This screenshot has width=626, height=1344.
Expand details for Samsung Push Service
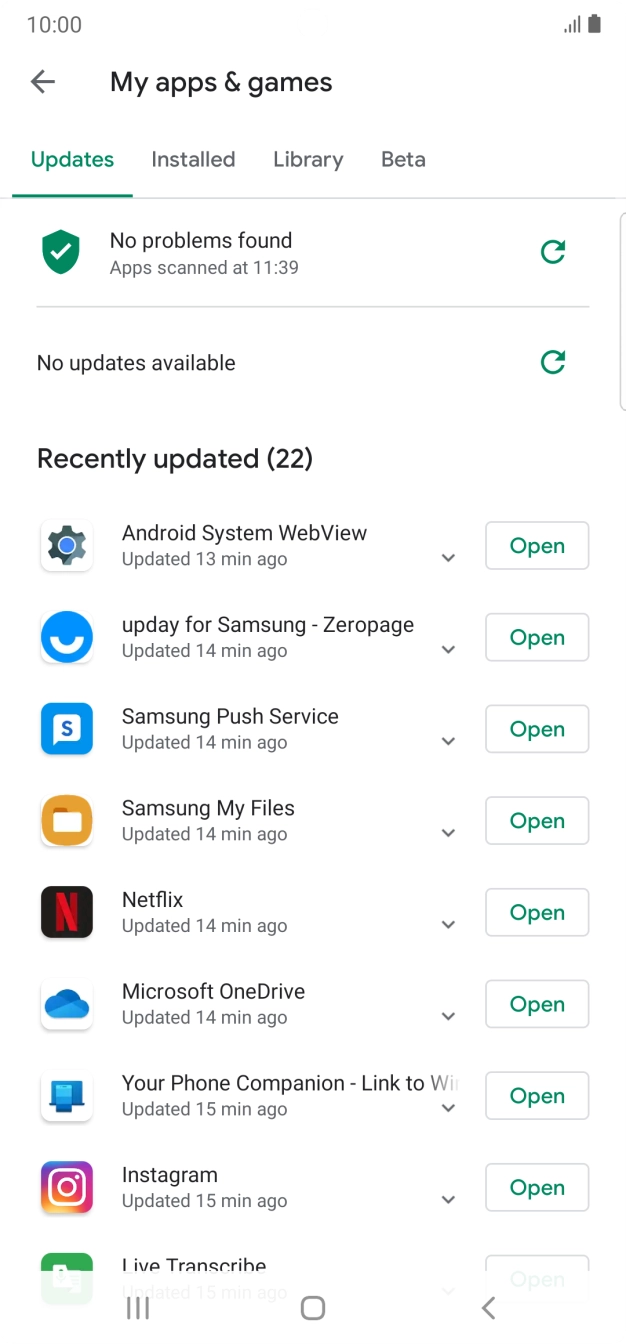pos(448,742)
